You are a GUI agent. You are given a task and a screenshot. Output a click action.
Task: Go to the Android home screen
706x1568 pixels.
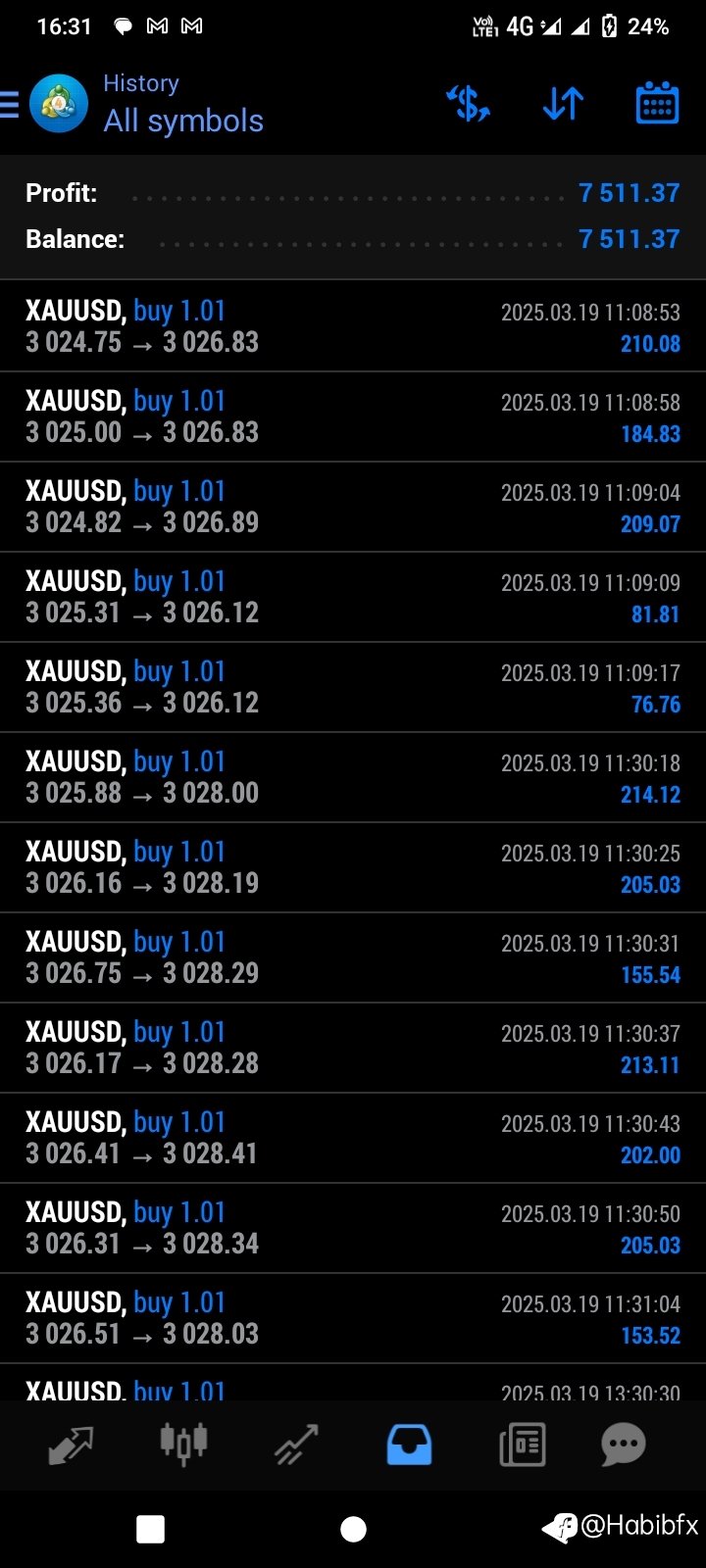353,1529
